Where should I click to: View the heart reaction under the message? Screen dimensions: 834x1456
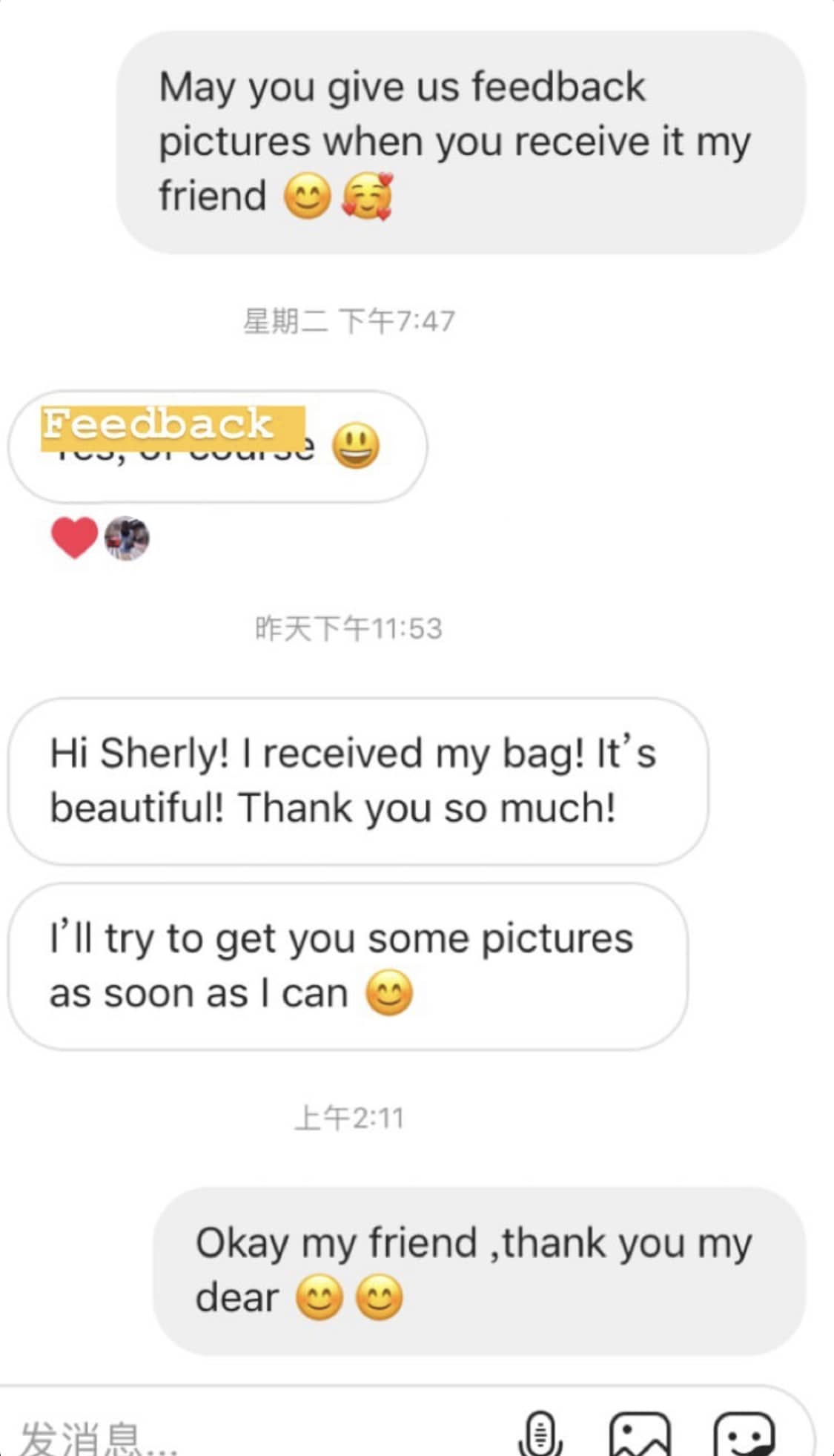74,538
